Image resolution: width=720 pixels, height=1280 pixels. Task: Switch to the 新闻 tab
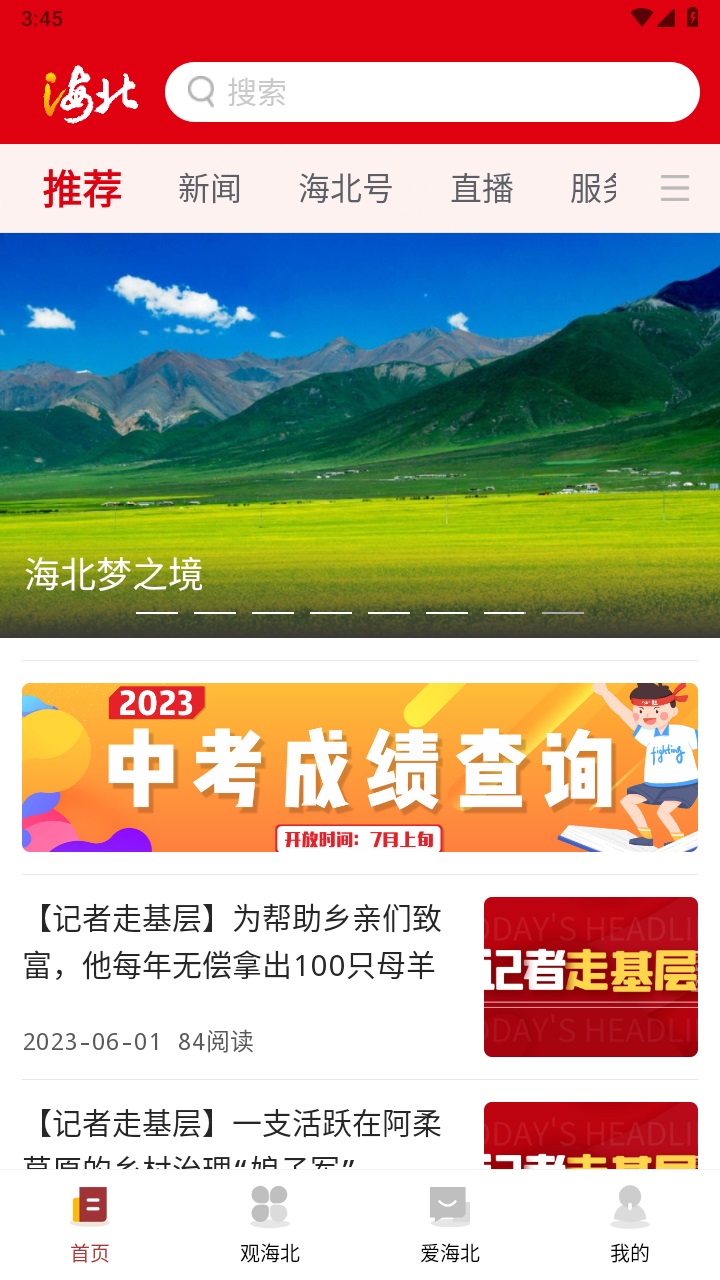[210, 189]
